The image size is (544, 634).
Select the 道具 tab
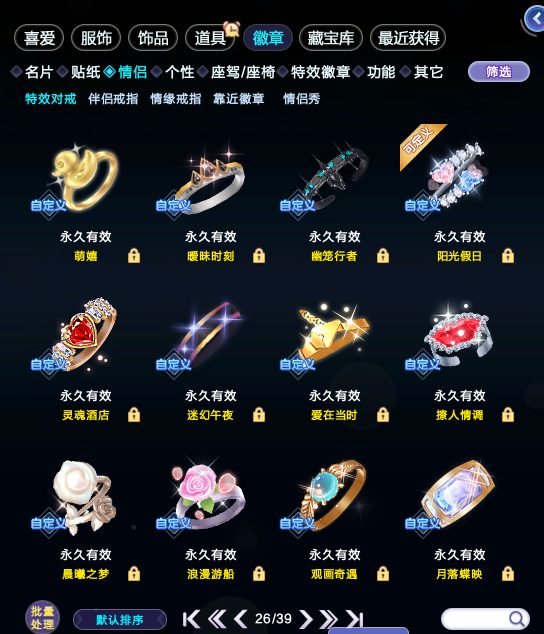210,38
